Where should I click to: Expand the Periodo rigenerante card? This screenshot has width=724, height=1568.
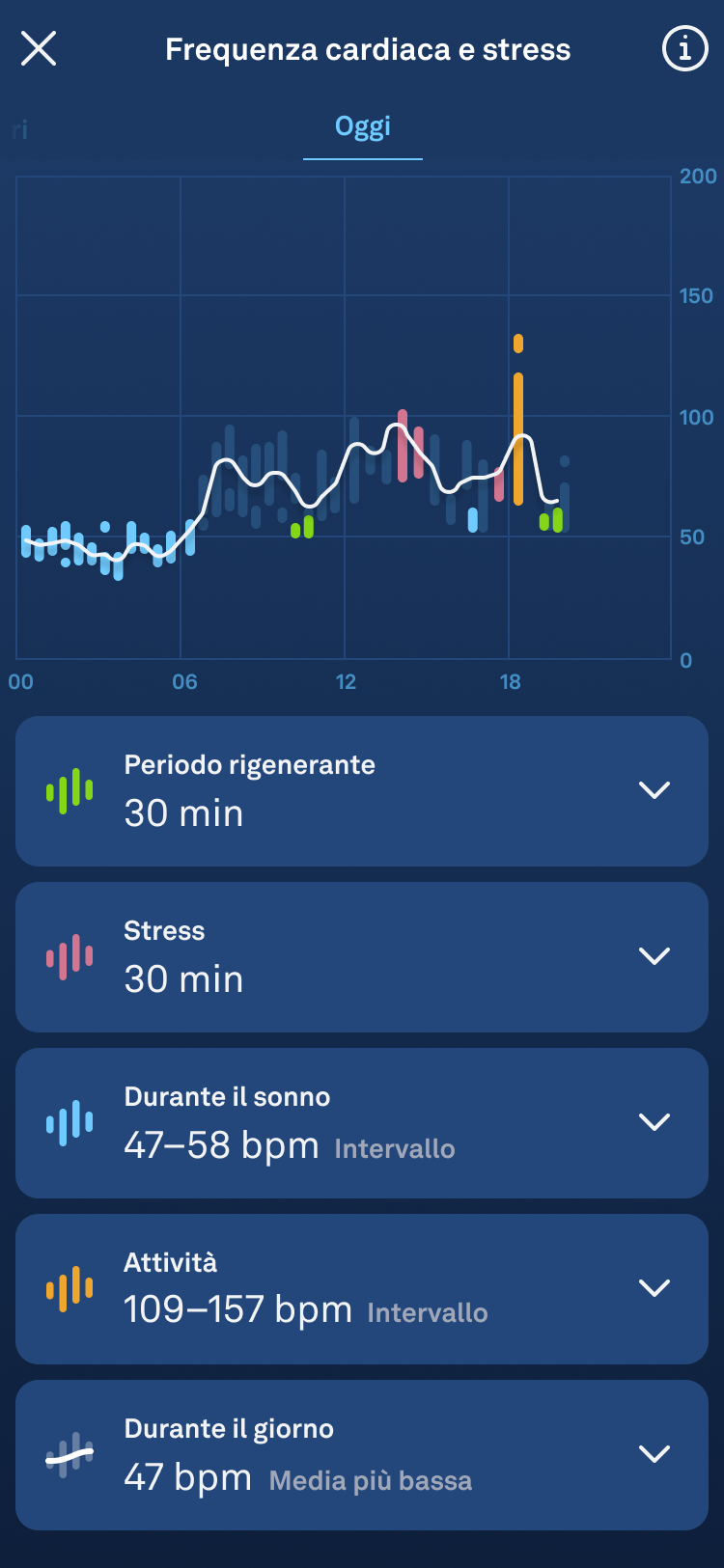coord(362,791)
